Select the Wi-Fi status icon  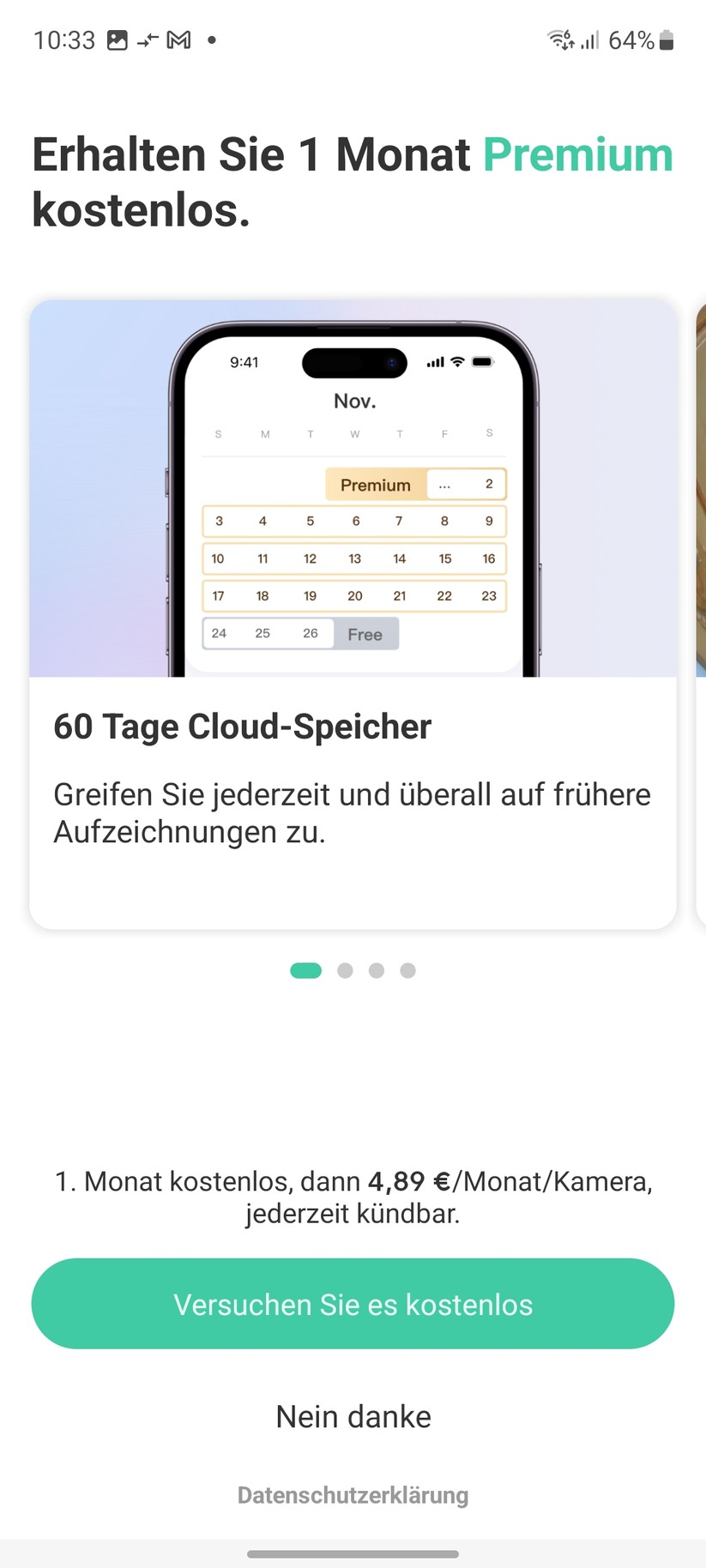(x=559, y=39)
